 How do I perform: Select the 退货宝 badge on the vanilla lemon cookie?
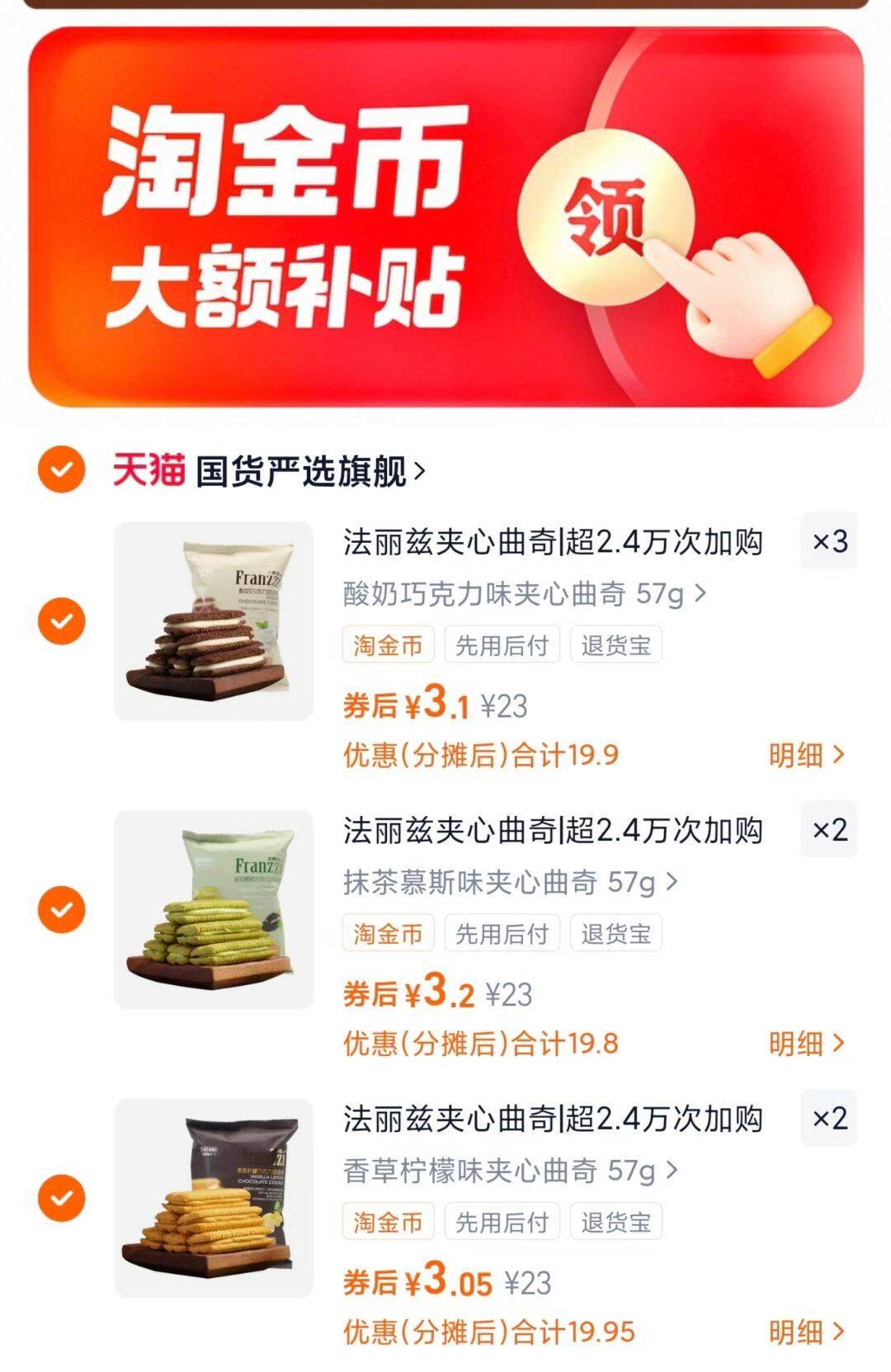click(x=615, y=1222)
